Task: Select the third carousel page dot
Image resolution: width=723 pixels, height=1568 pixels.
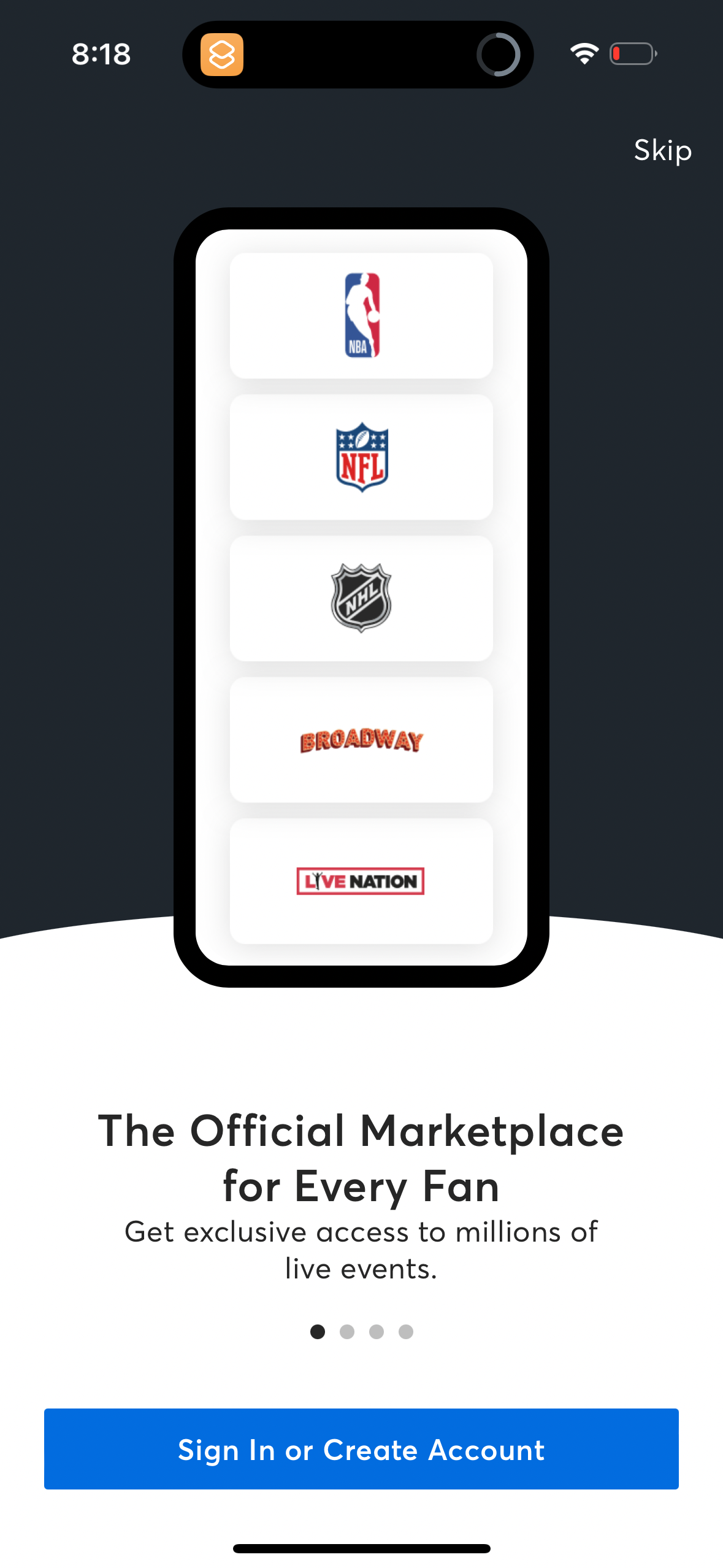Action: (377, 1332)
